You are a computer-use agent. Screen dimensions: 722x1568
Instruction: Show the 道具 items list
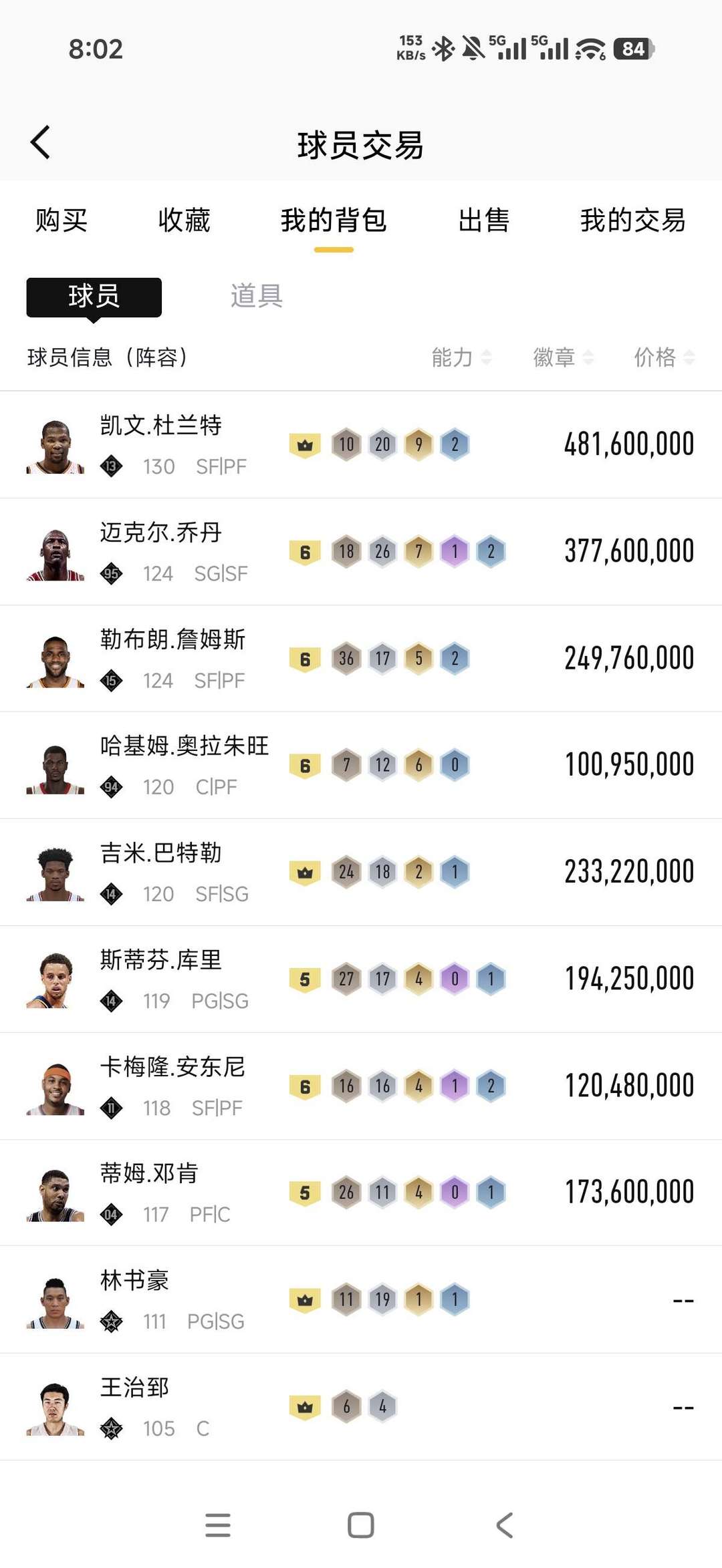coord(257,296)
